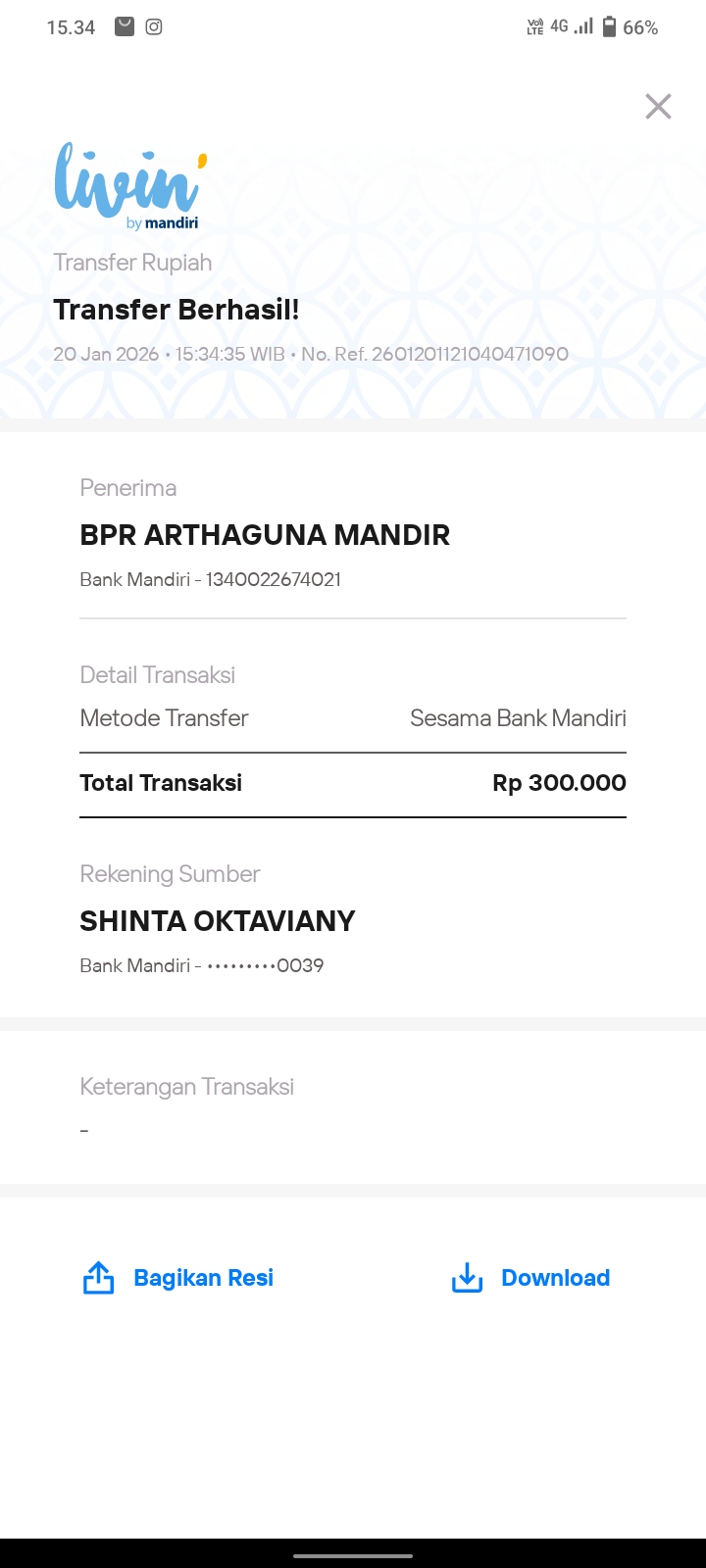
Task: Tap the gesture navigation bar at bottom
Action: point(353,1554)
